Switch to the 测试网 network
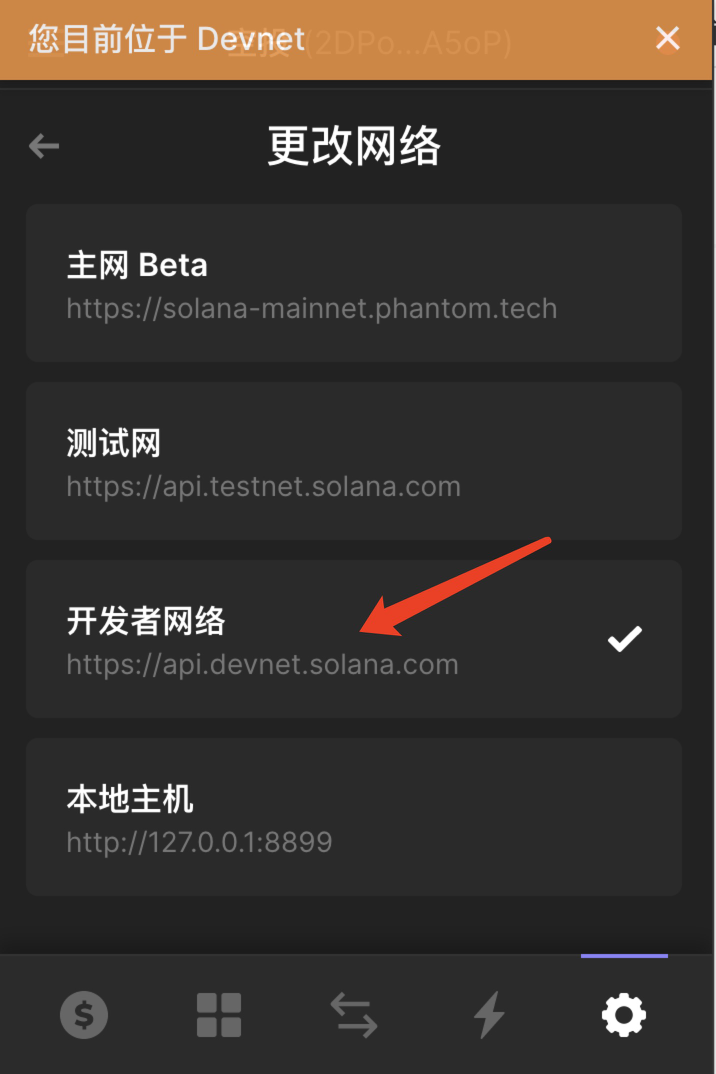Image resolution: width=716 pixels, height=1074 pixels. point(353,461)
